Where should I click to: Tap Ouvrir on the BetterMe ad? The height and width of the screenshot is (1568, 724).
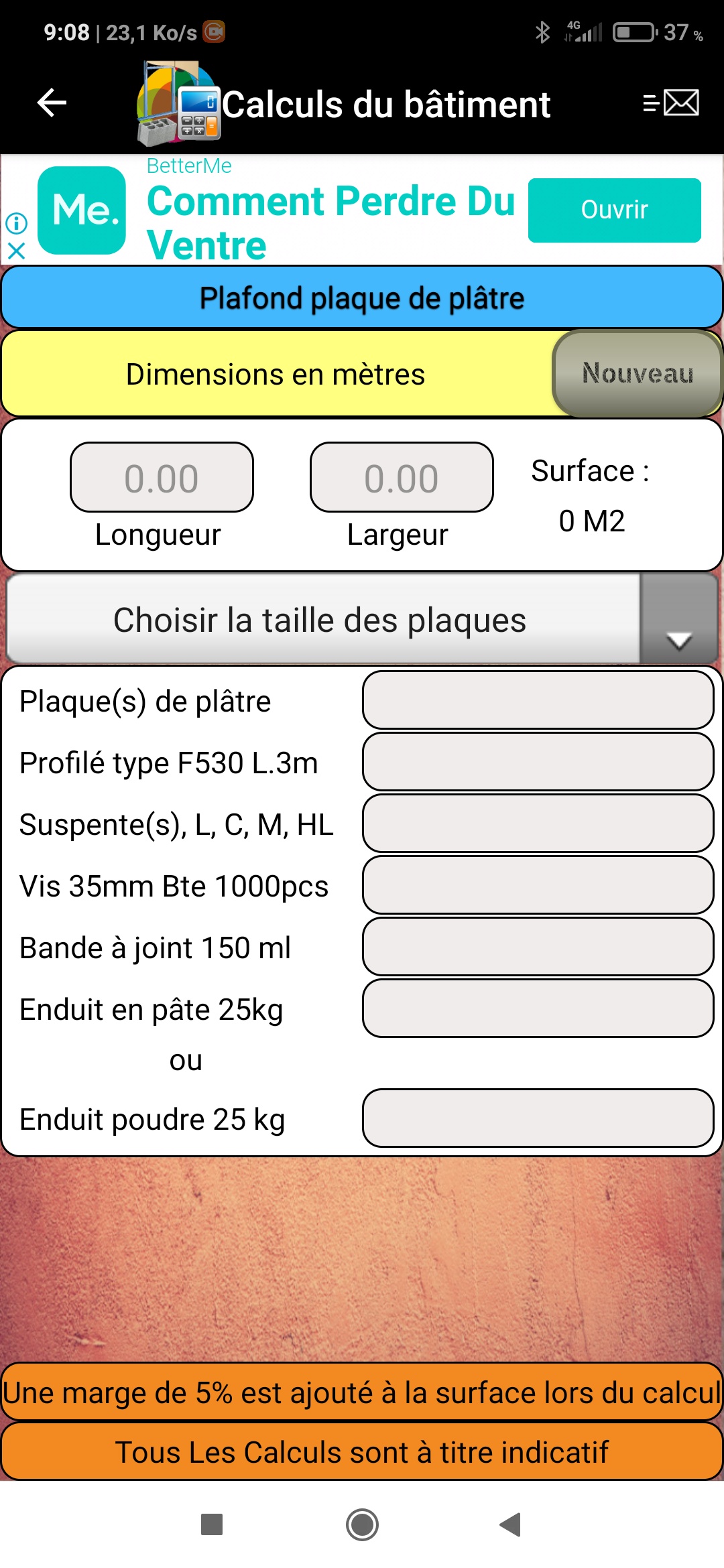pos(614,210)
